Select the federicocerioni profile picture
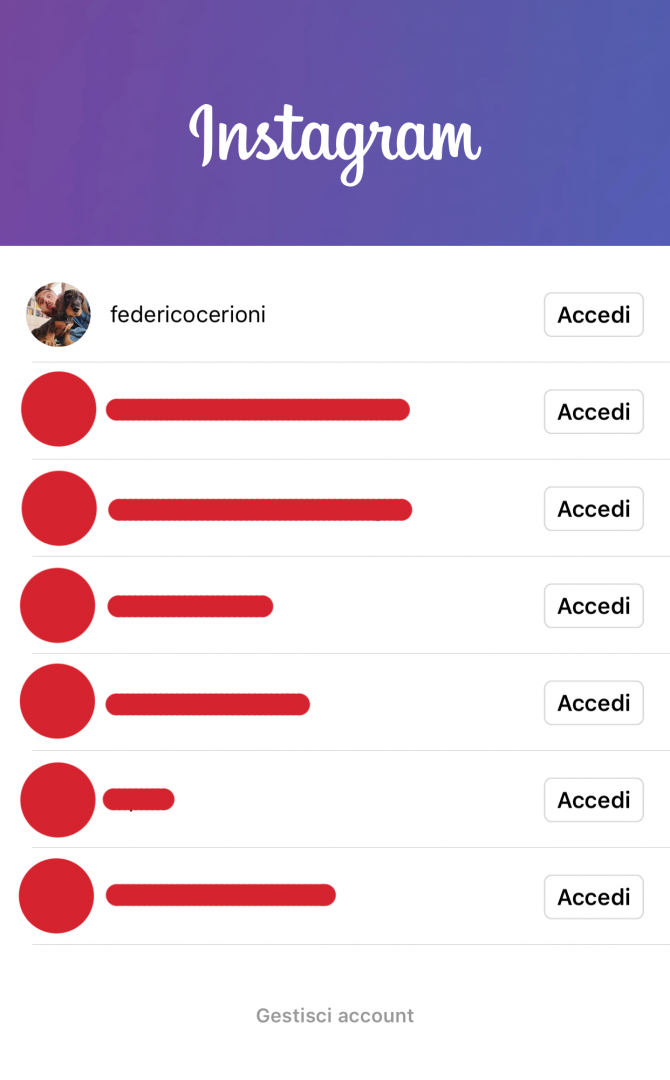This screenshot has width=670, height=1080. [x=59, y=314]
